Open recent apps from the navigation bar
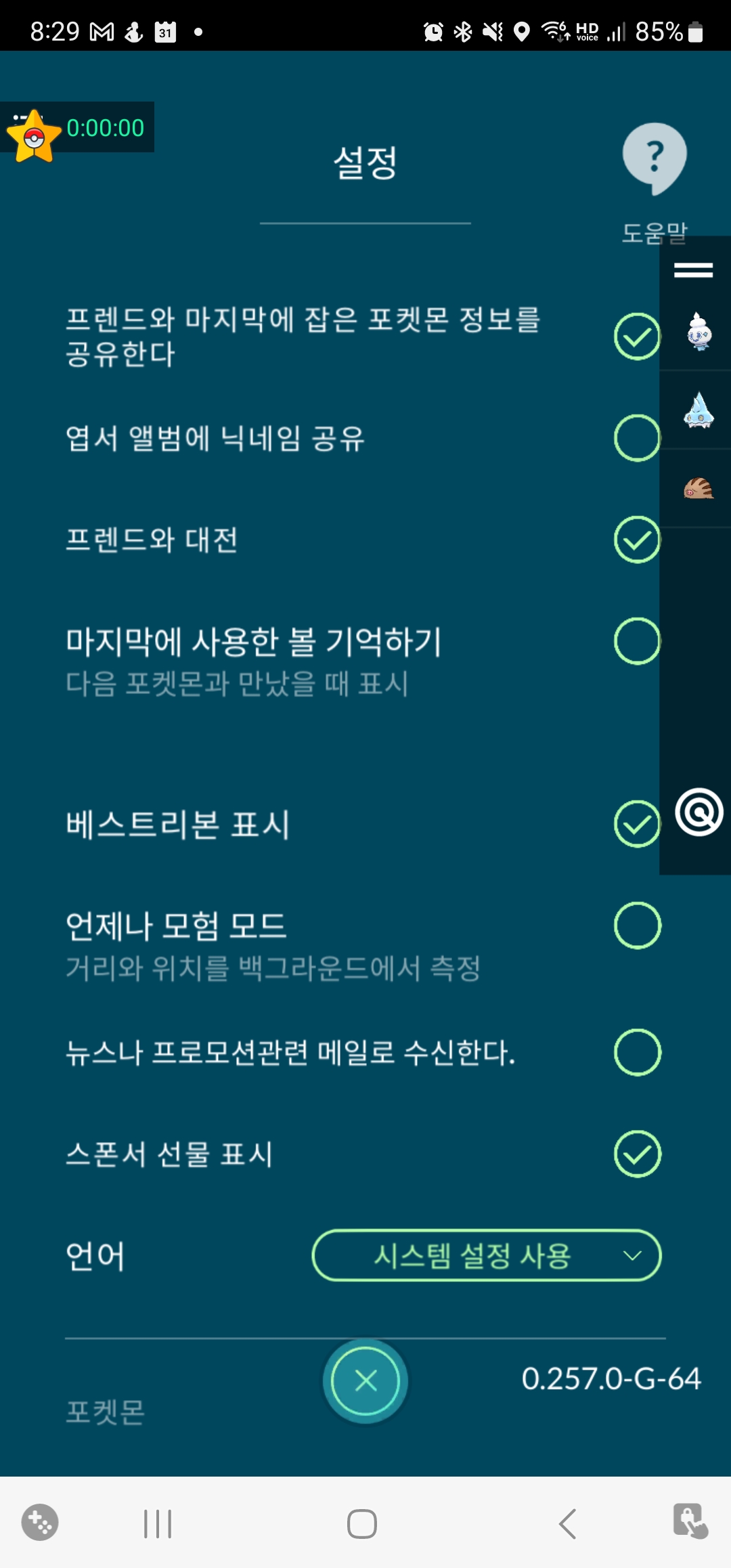The width and height of the screenshot is (731, 1568). tap(158, 1524)
